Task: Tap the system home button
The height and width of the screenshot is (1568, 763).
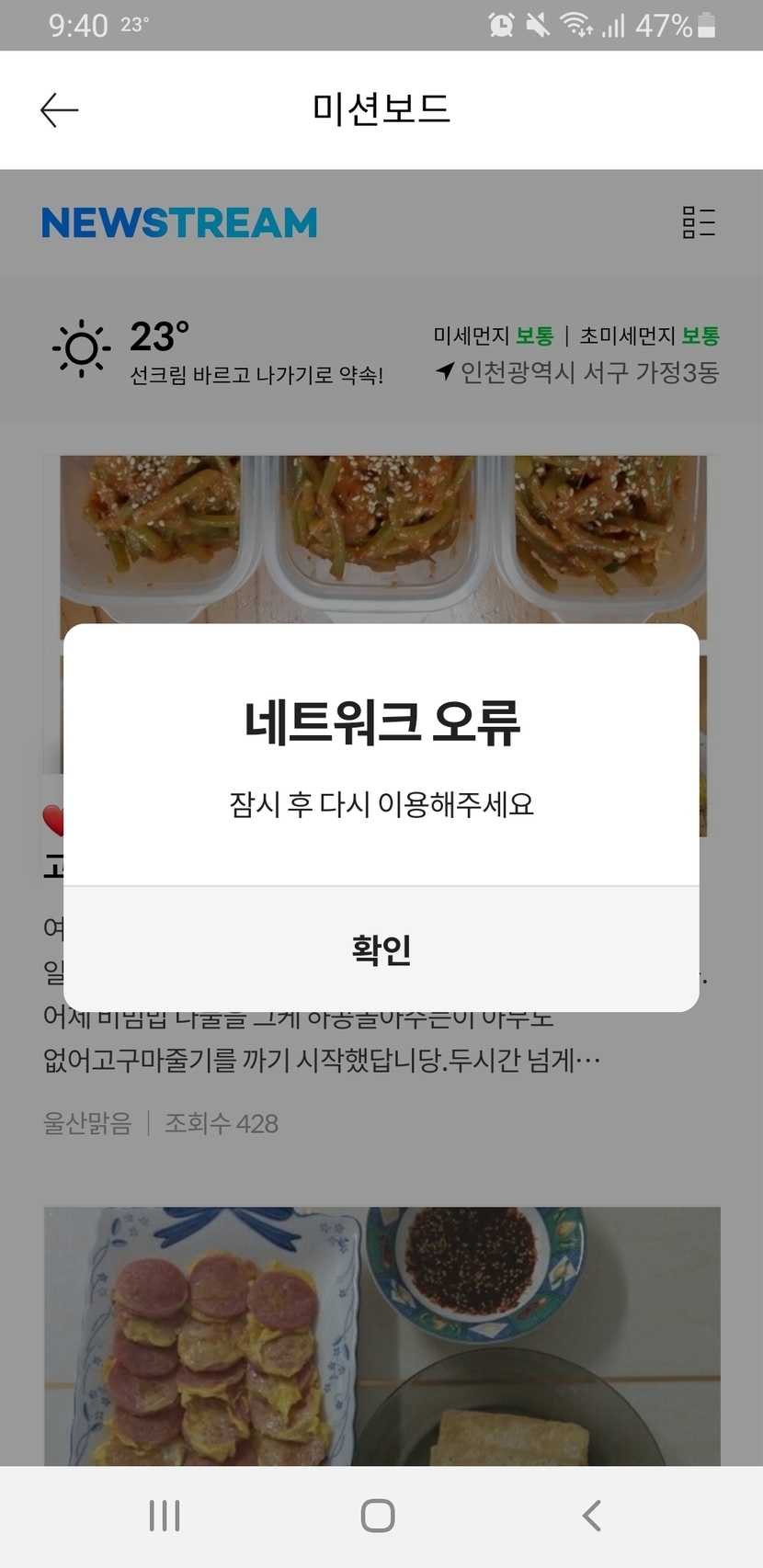Action: [378, 1516]
